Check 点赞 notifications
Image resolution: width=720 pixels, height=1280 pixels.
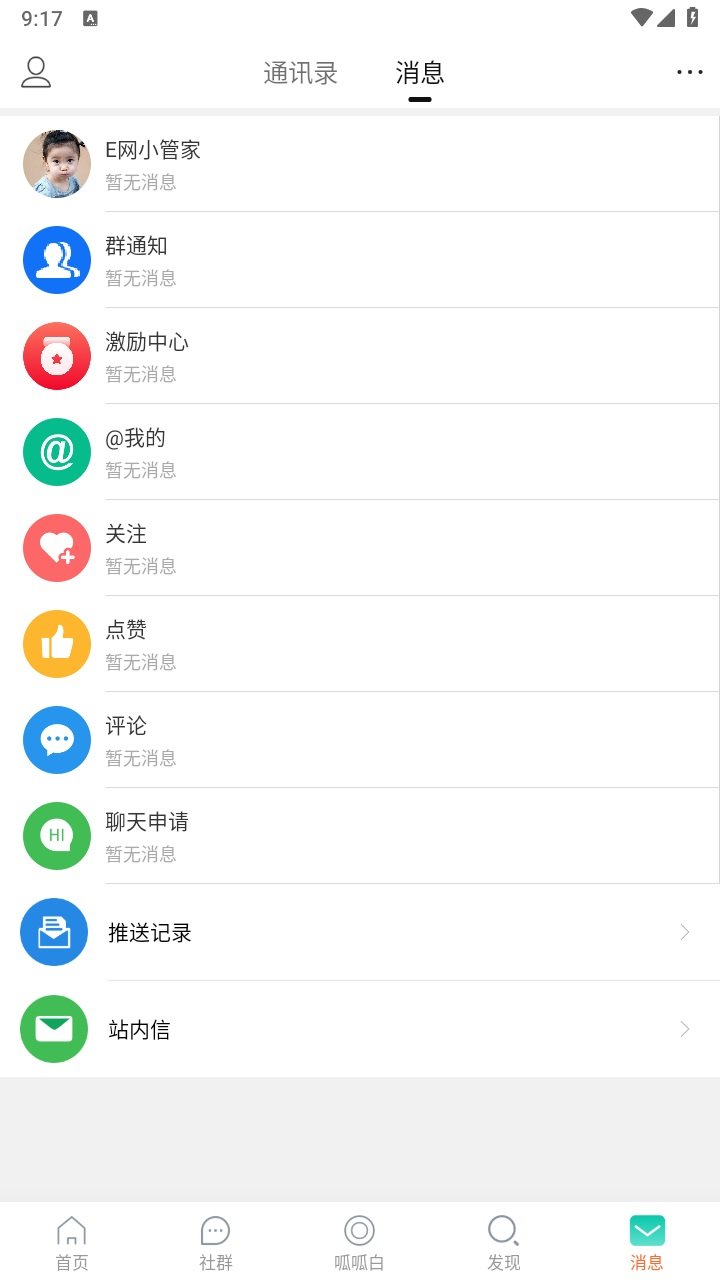[360, 644]
